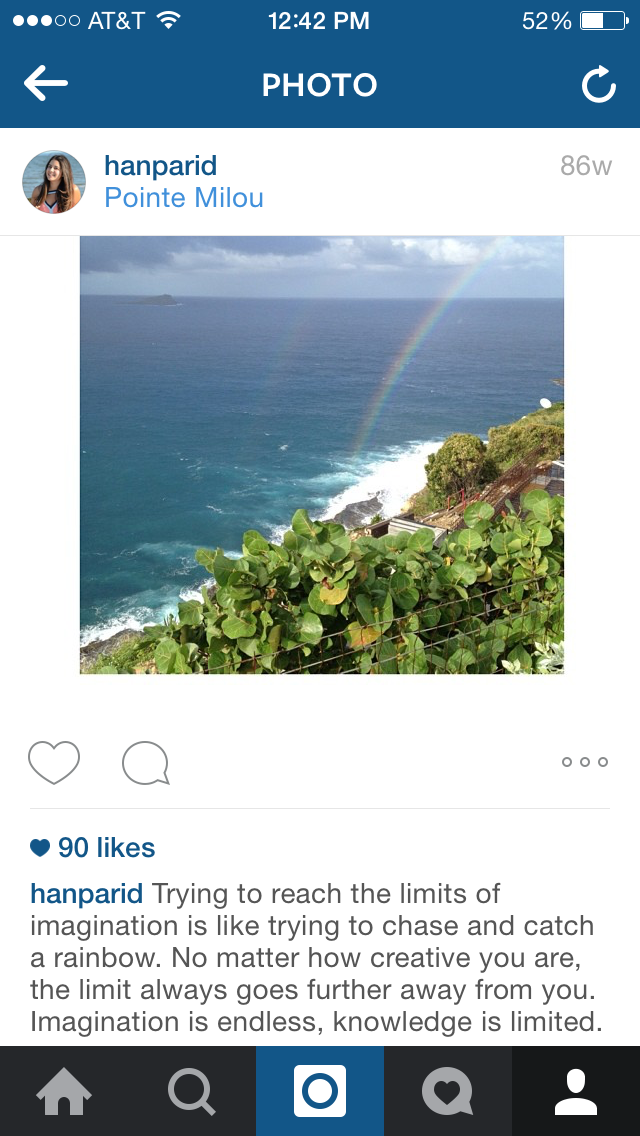
Task: Open the three-dot options menu
Action: point(585,762)
